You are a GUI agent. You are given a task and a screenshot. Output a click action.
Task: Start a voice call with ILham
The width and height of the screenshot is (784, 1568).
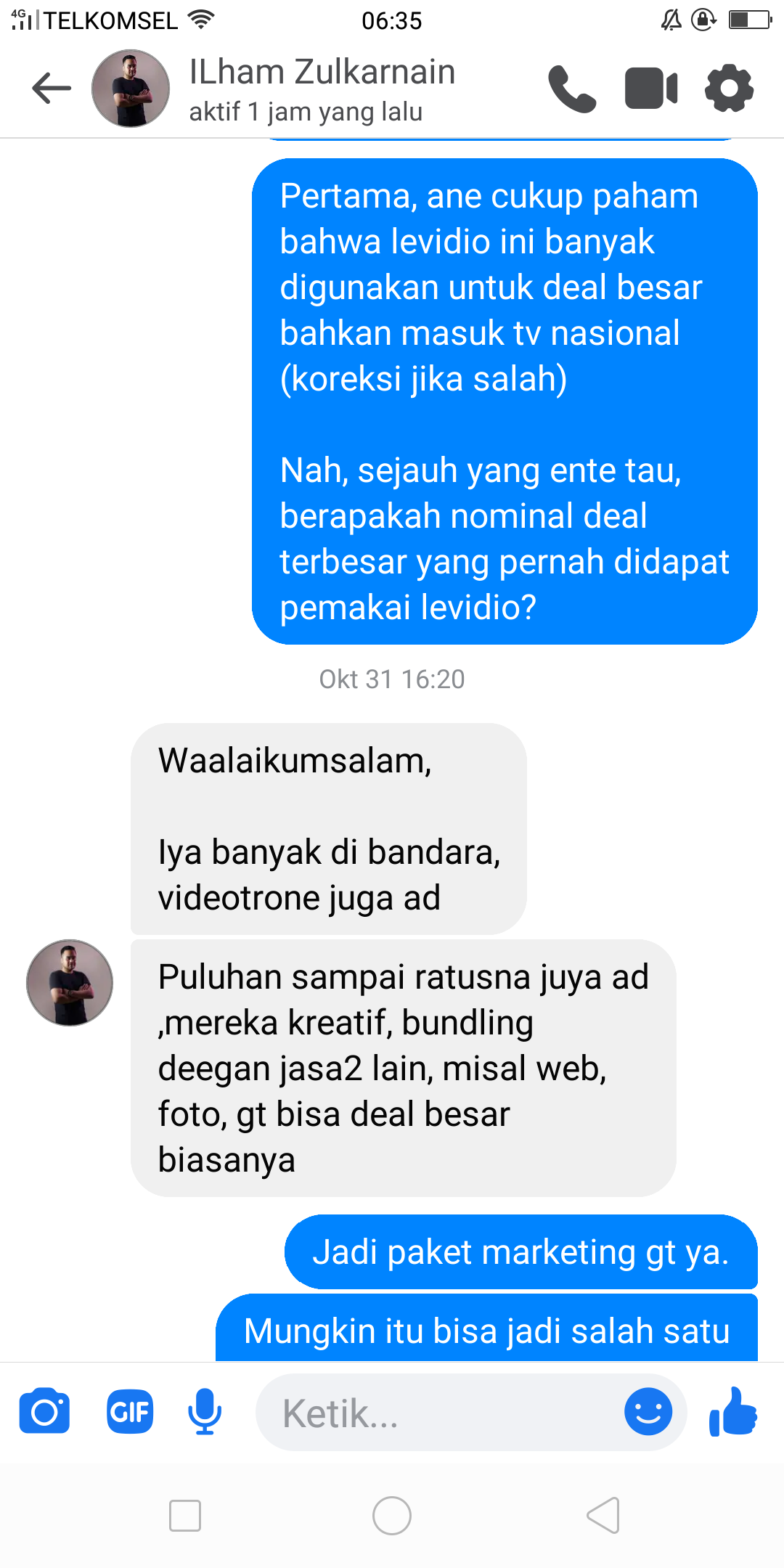tap(572, 89)
